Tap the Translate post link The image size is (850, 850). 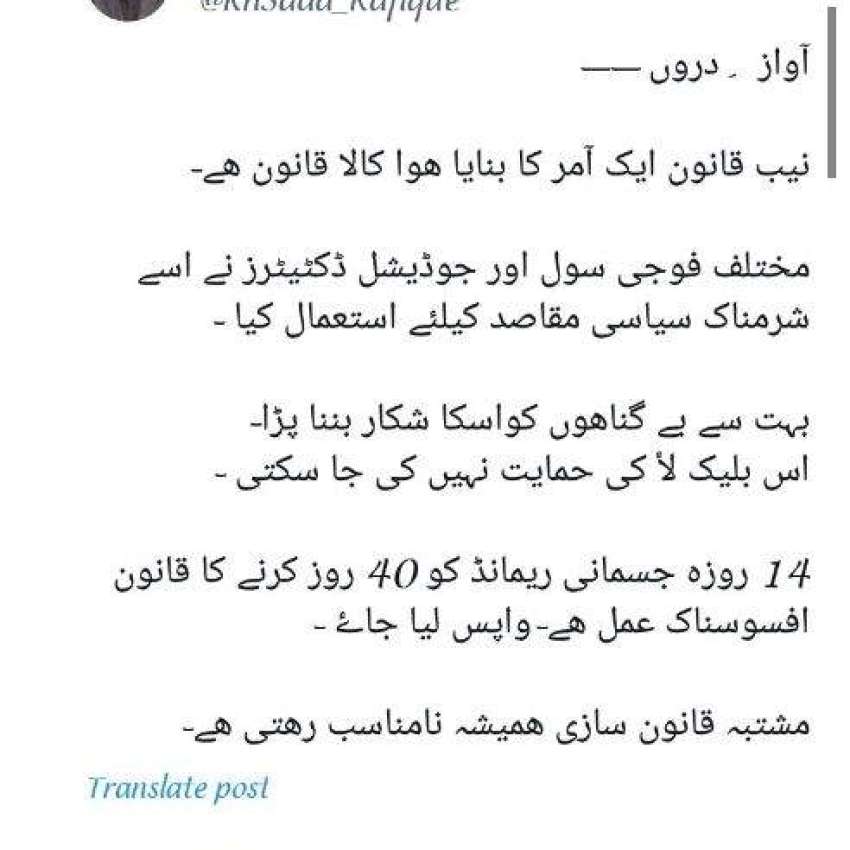(178, 788)
